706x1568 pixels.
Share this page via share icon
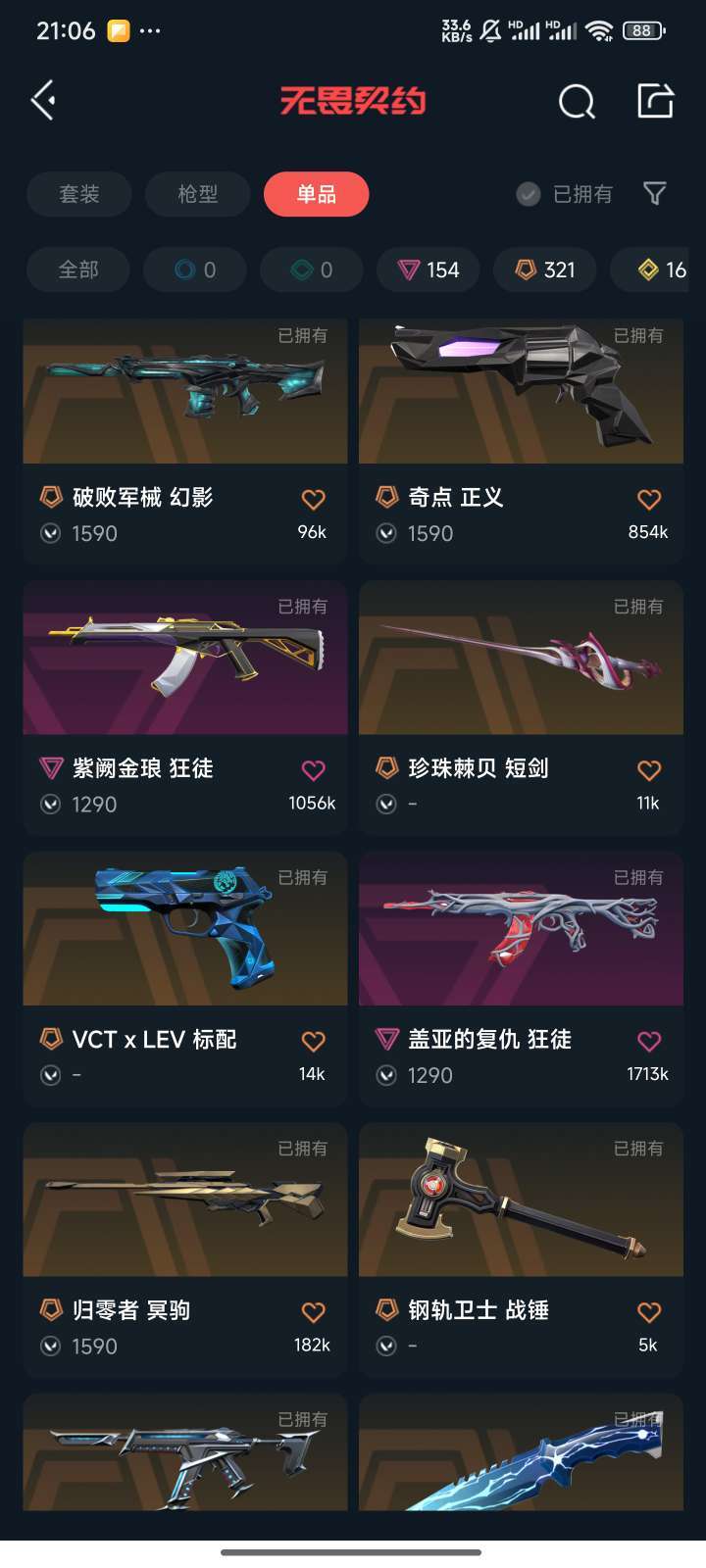(x=655, y=100)
